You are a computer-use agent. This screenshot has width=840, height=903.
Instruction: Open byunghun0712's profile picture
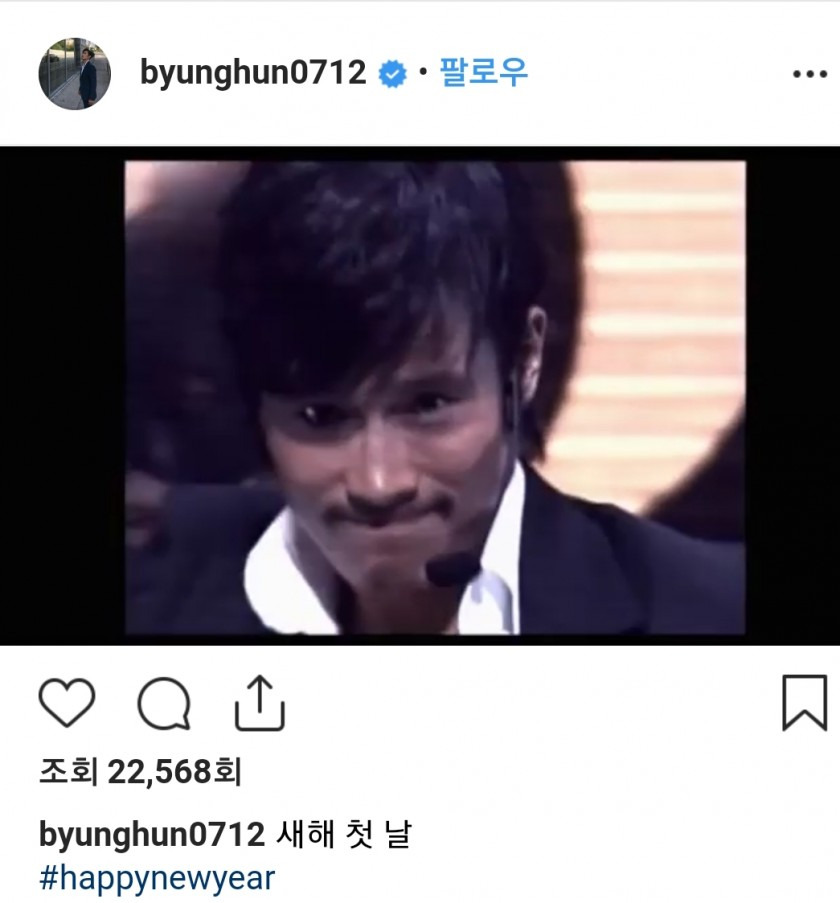pyautogui.click(x=74, y=74)
